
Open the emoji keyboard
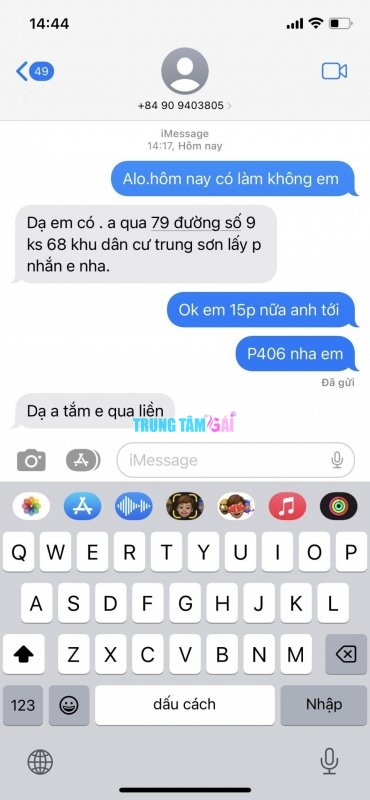point(69,705)
